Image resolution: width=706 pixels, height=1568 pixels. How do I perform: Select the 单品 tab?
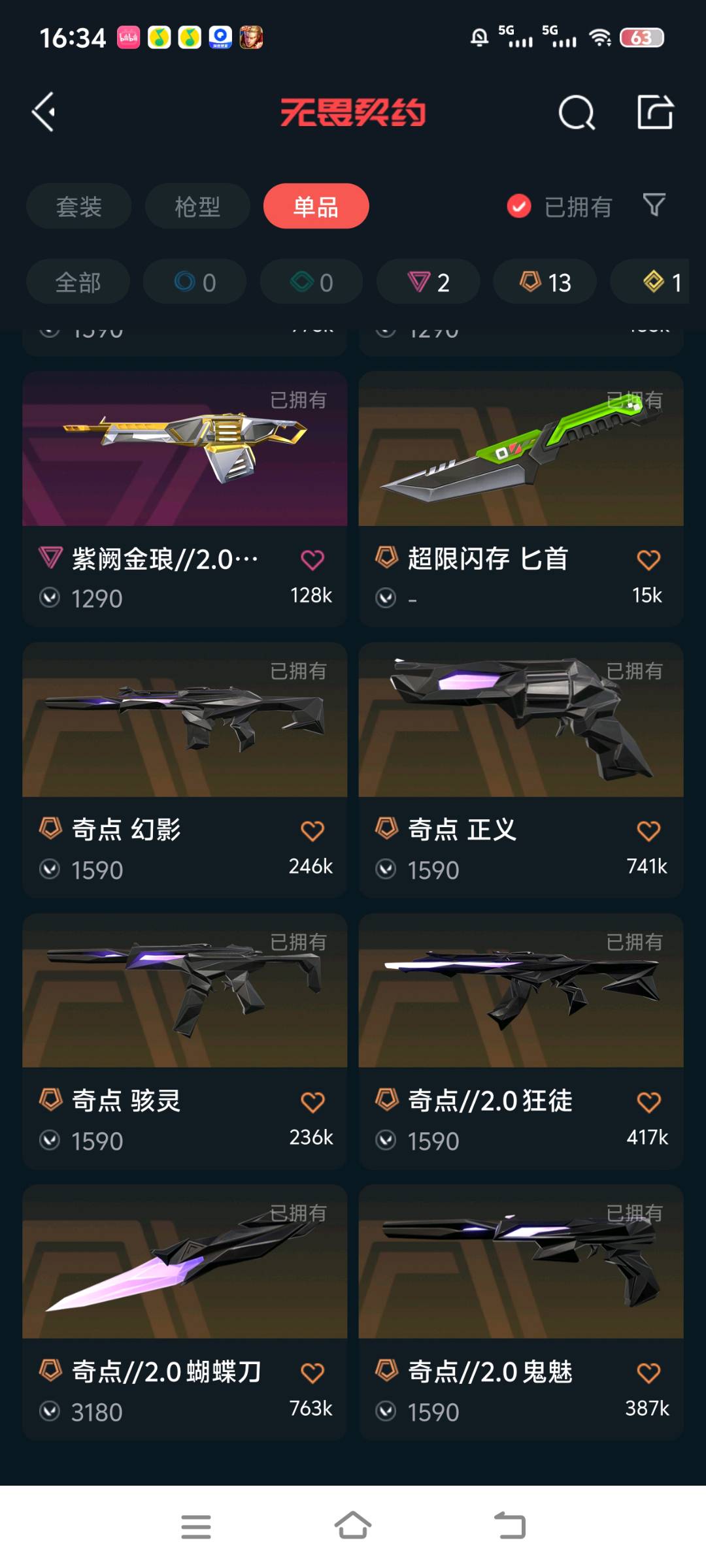pyautogui.click(x=316, y=206)
